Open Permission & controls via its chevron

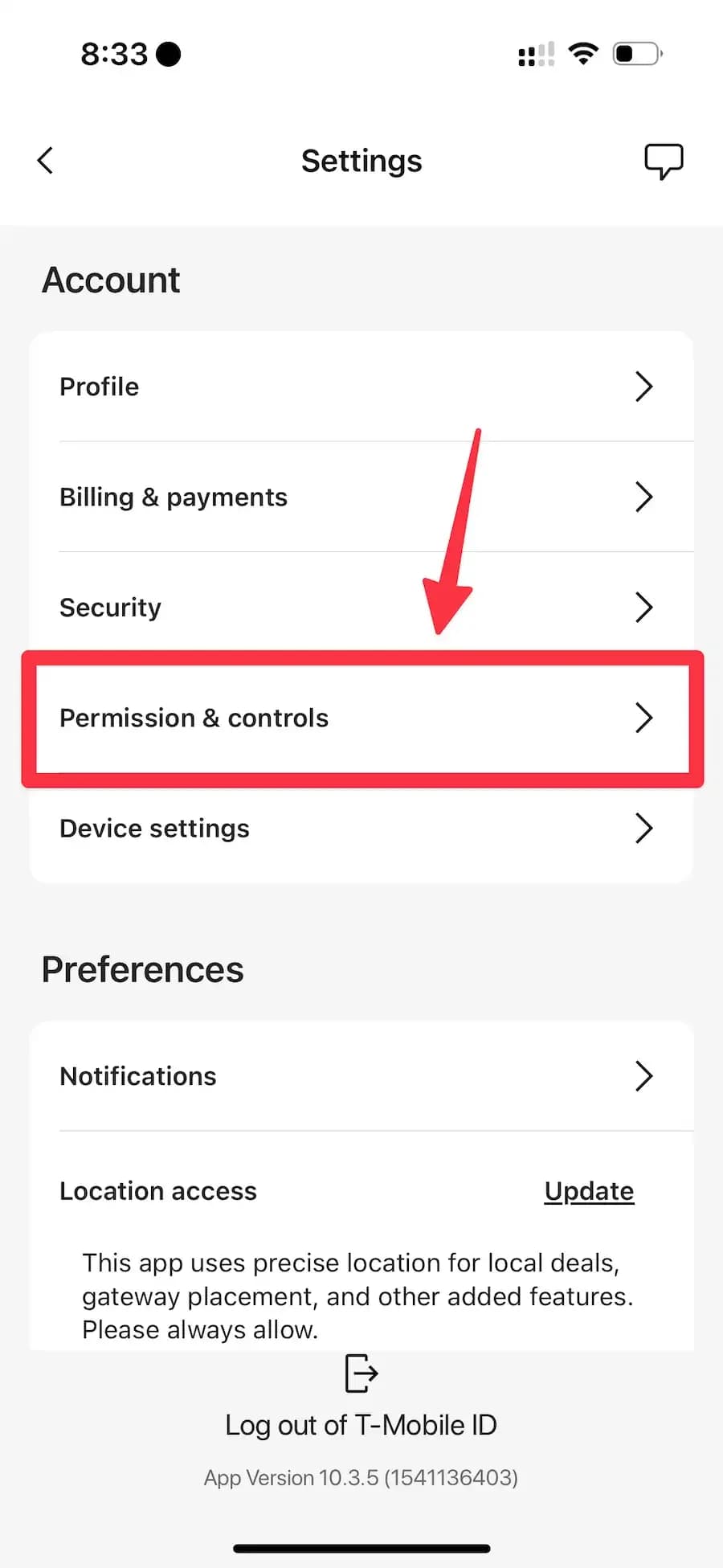coord(644,718)
